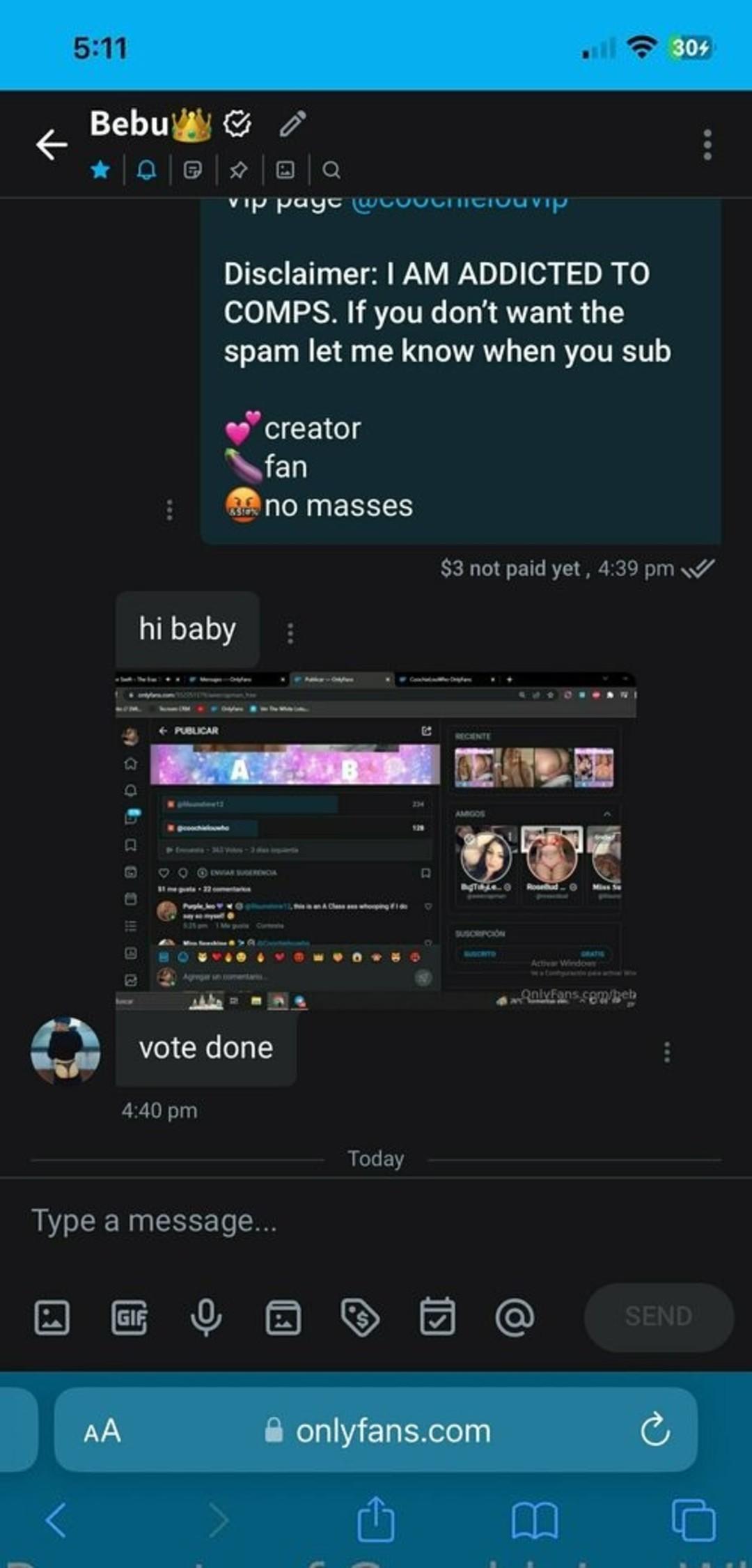Image resolution: width=752 pixels, height=1568 pixels.
Task: Open the screenshot image sent in chat
Action: pos(375,839)
